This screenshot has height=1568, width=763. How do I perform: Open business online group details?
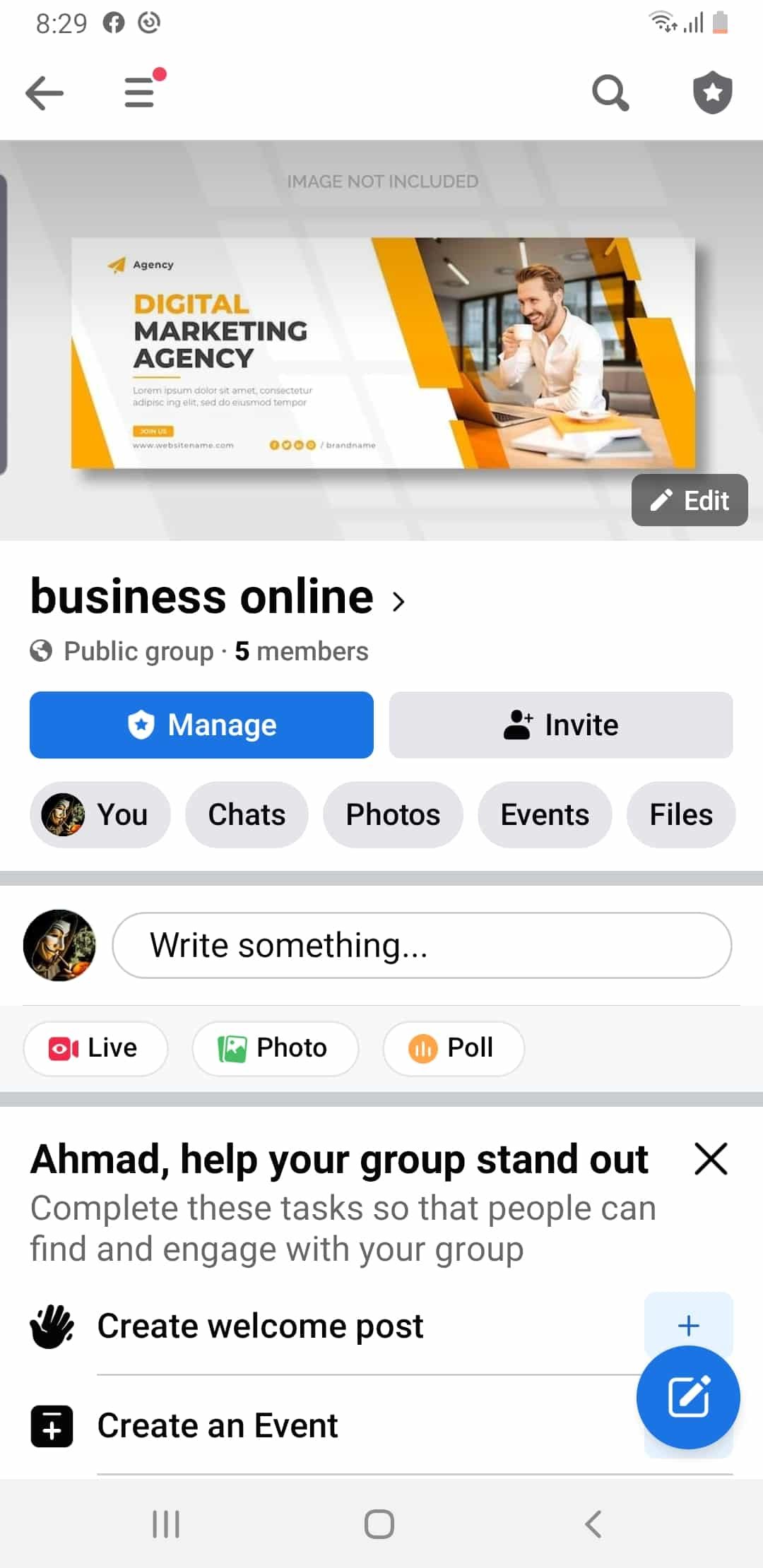218,598
